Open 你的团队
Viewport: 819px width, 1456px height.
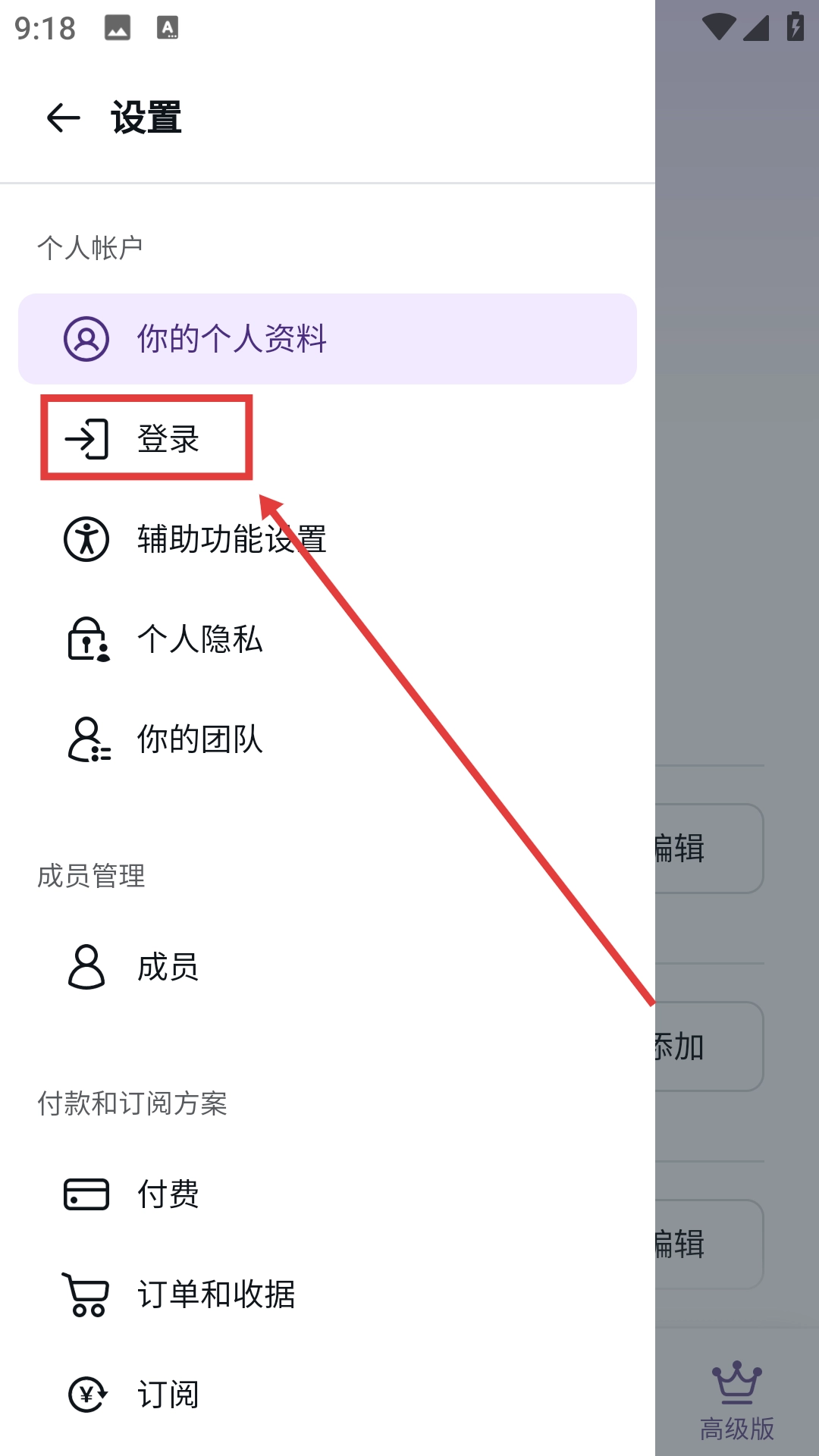point(328,739)
